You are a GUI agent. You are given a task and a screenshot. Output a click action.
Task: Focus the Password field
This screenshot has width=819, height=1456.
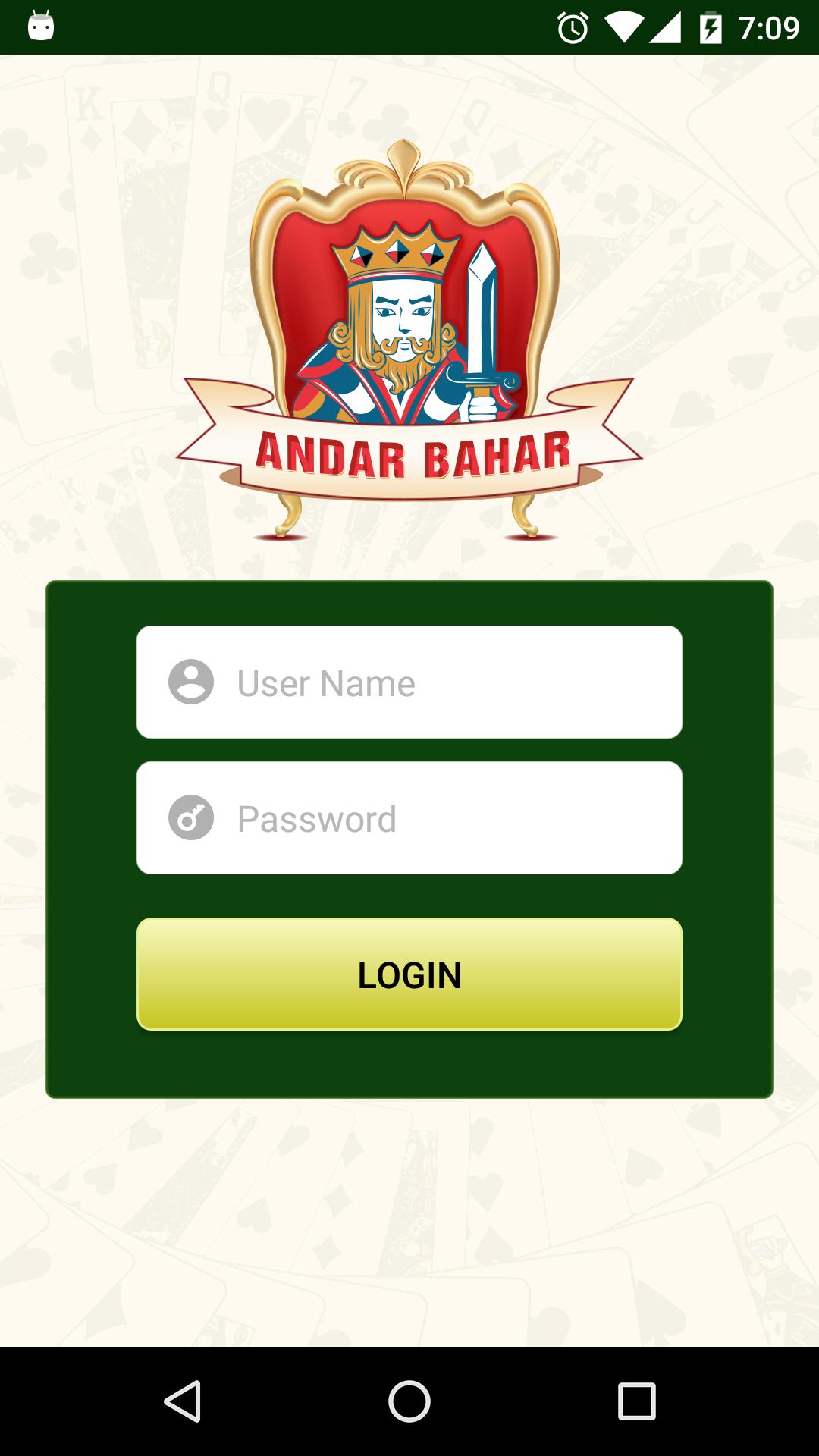pyautogui.click(x=409, y=817)
